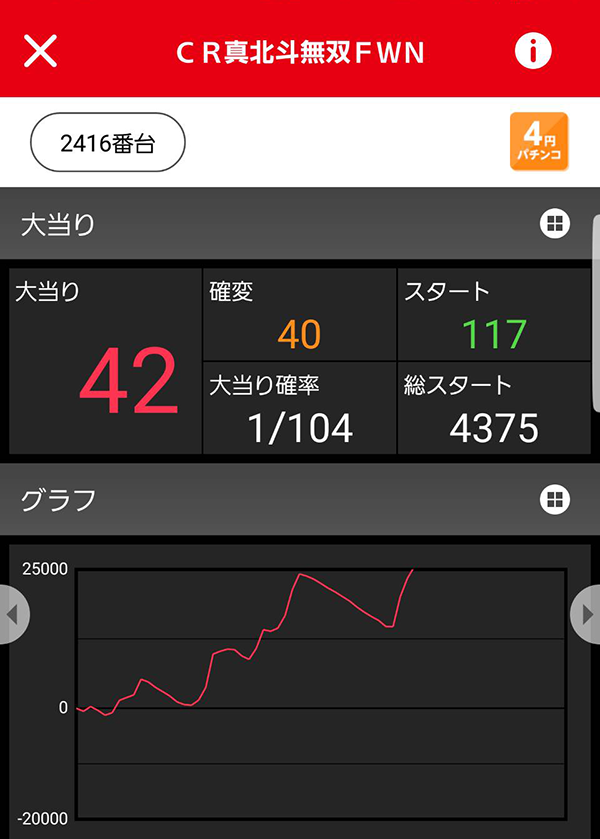Close the CR真北斗無双FWN data screen
This screenshot has width=600, height=839.
tap(40, 50)
